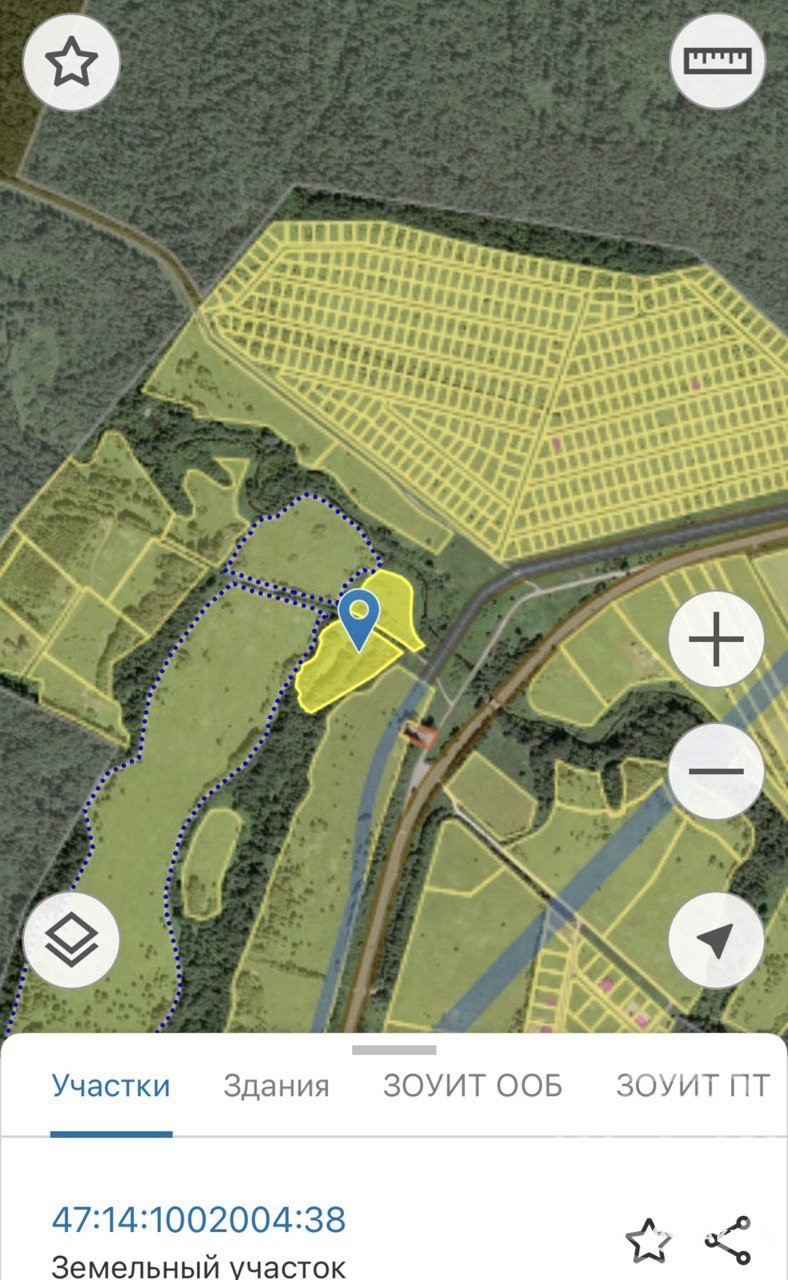Add parcel 47:14:1002004:38 to favorites

click(x=647, y=1240)
